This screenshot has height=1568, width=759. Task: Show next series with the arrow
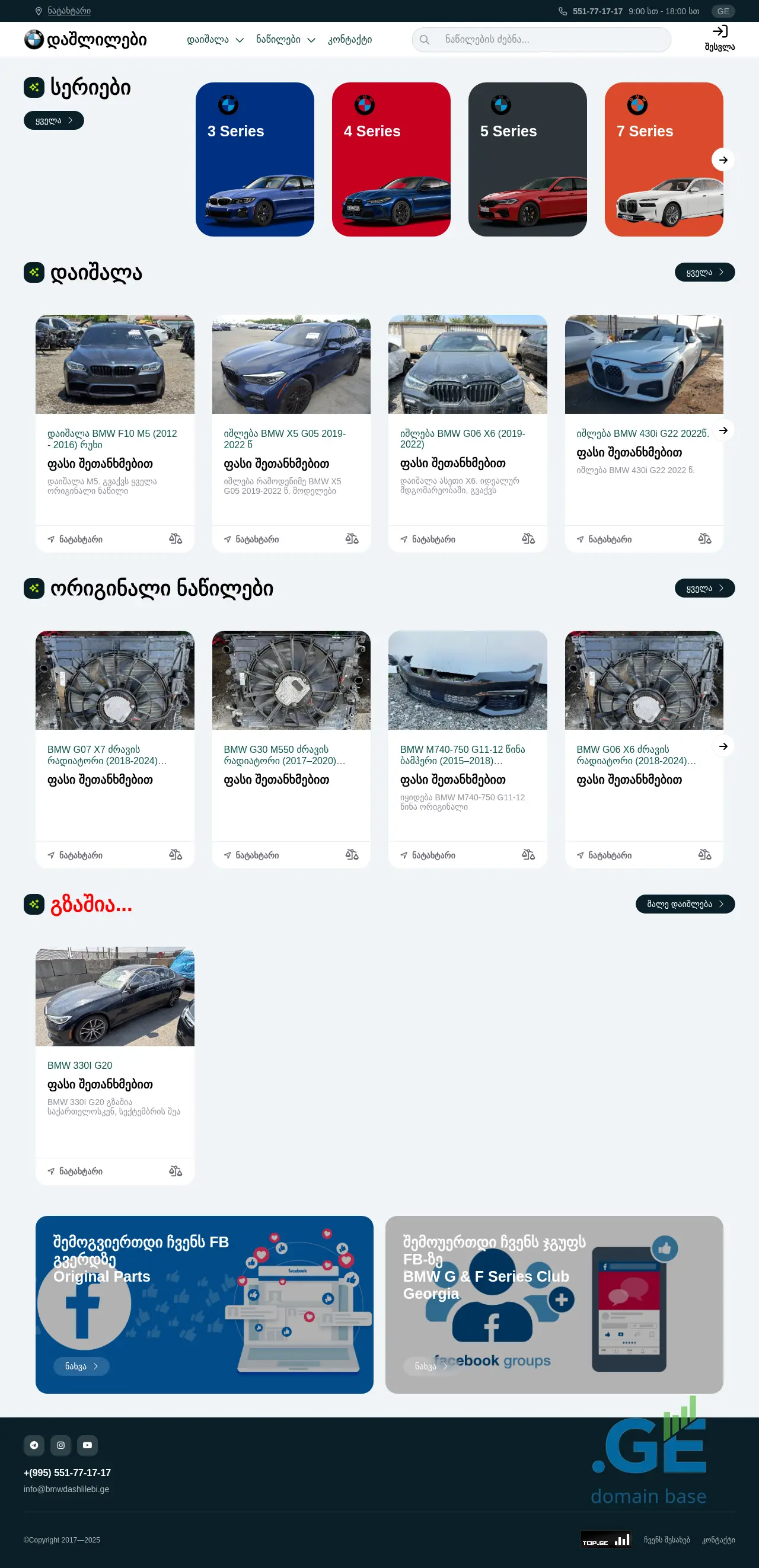722,160
